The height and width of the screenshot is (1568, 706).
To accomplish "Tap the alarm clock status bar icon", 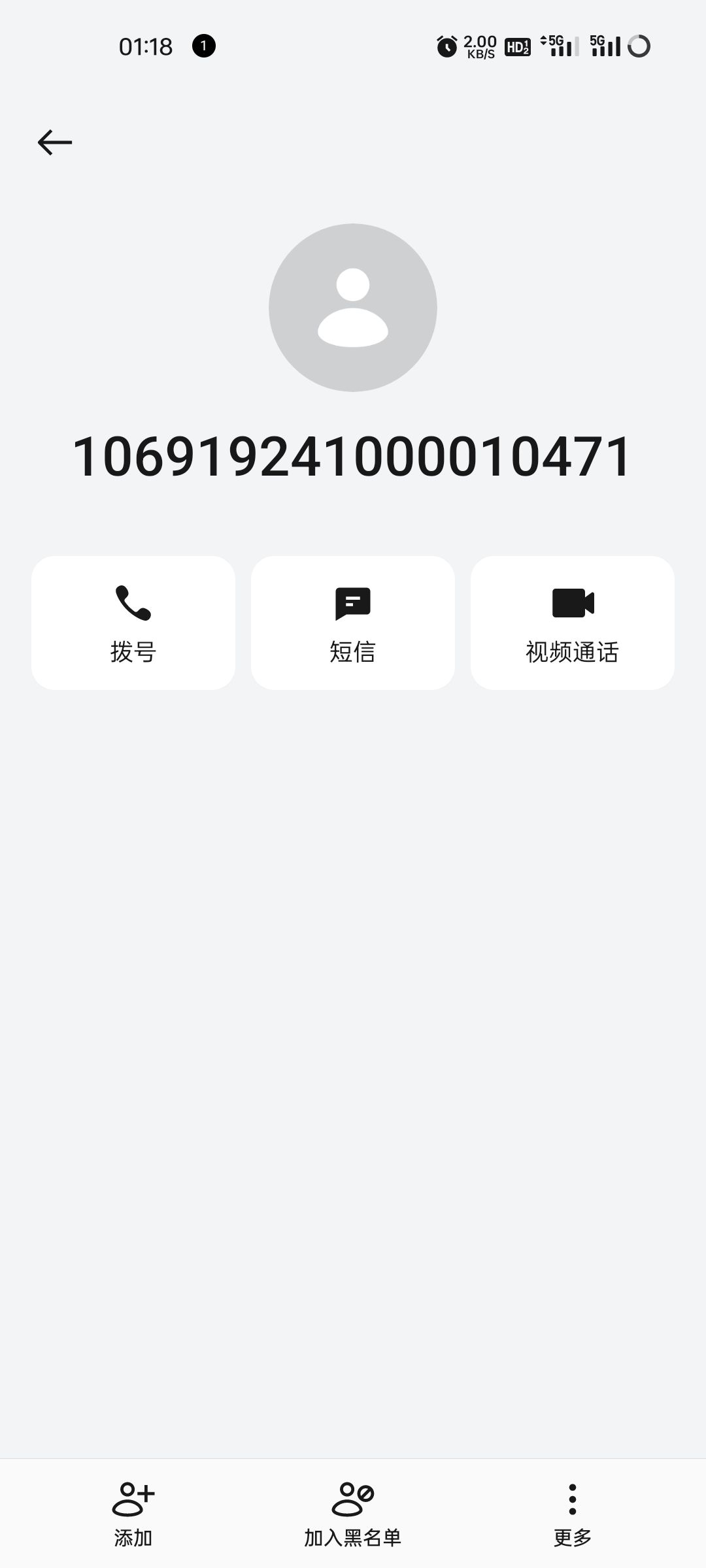I will (446, 46).
